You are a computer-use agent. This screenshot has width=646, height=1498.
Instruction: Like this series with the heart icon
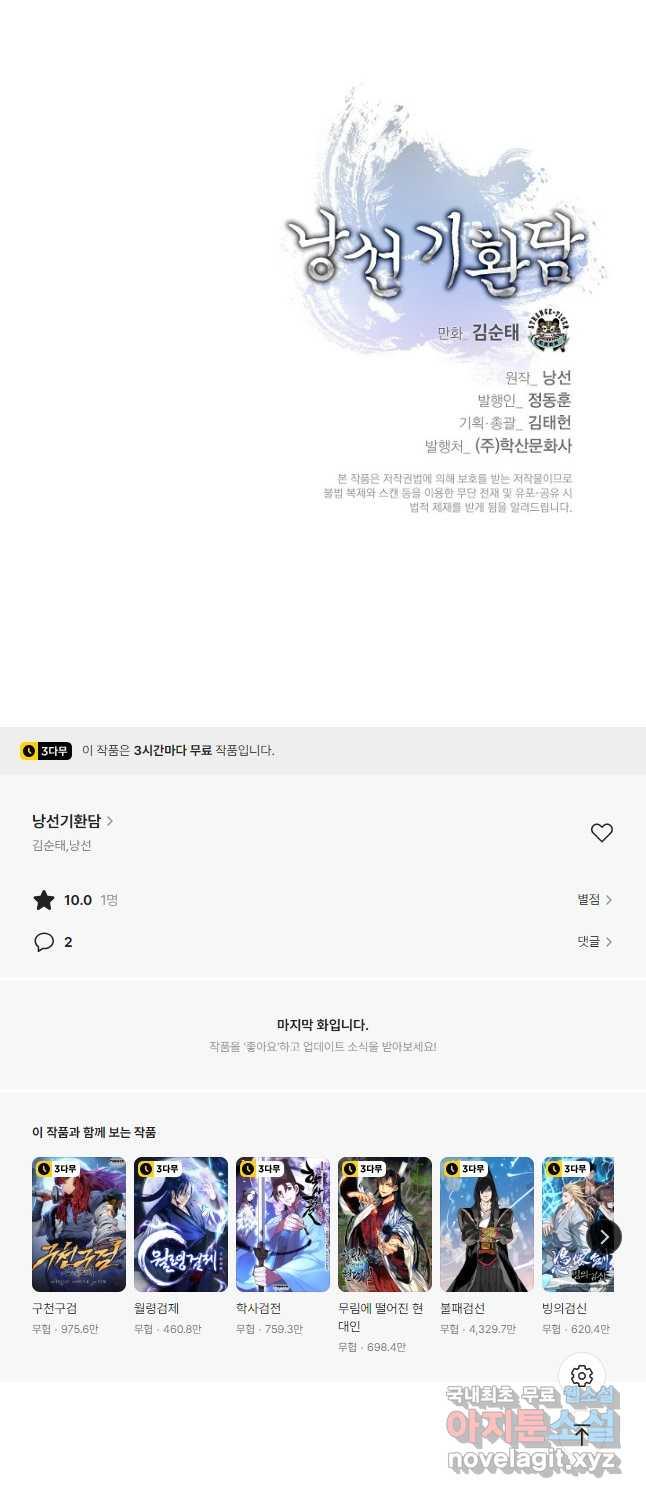pos(601,832)
